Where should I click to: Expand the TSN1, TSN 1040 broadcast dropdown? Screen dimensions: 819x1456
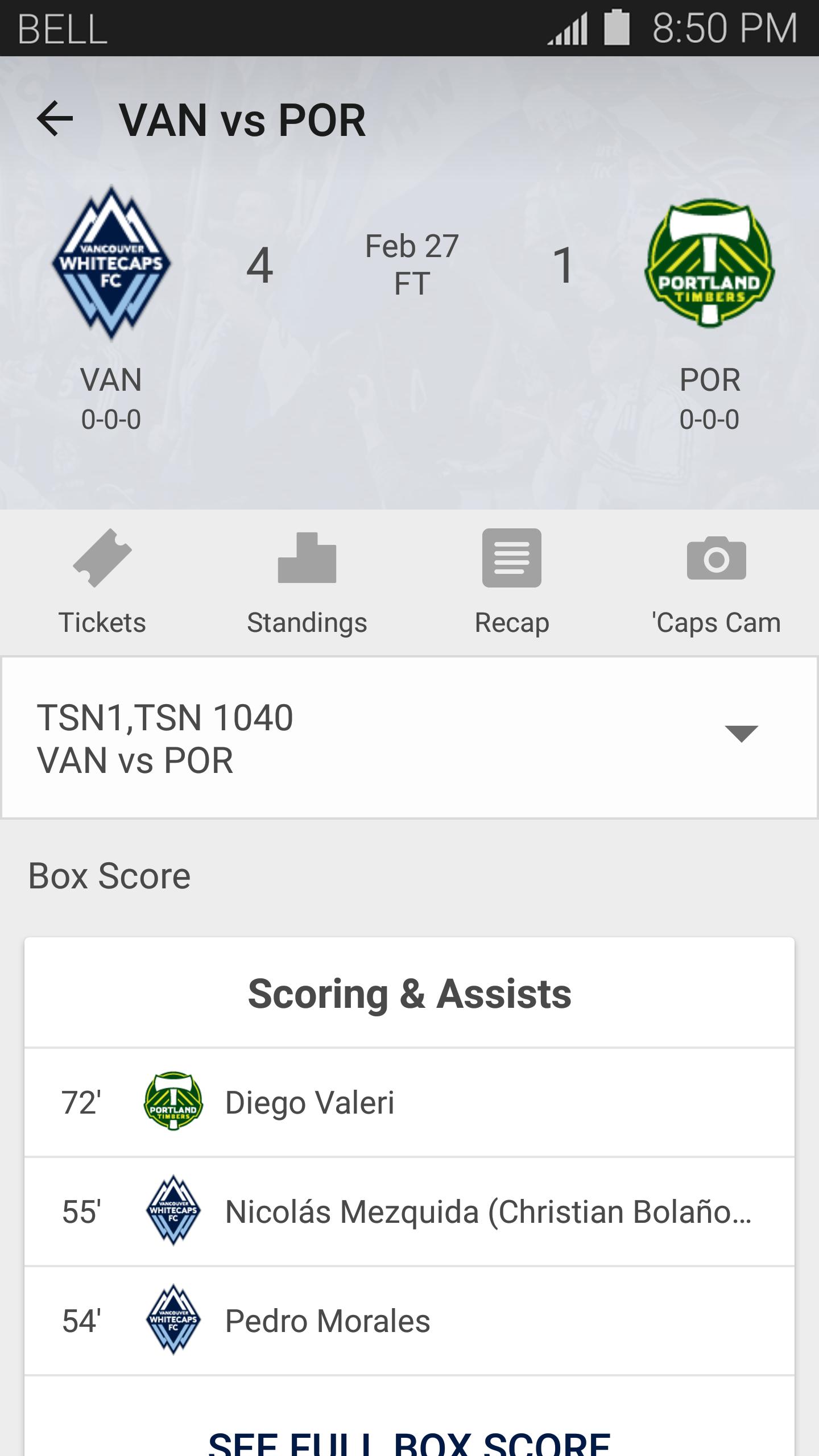741,734
